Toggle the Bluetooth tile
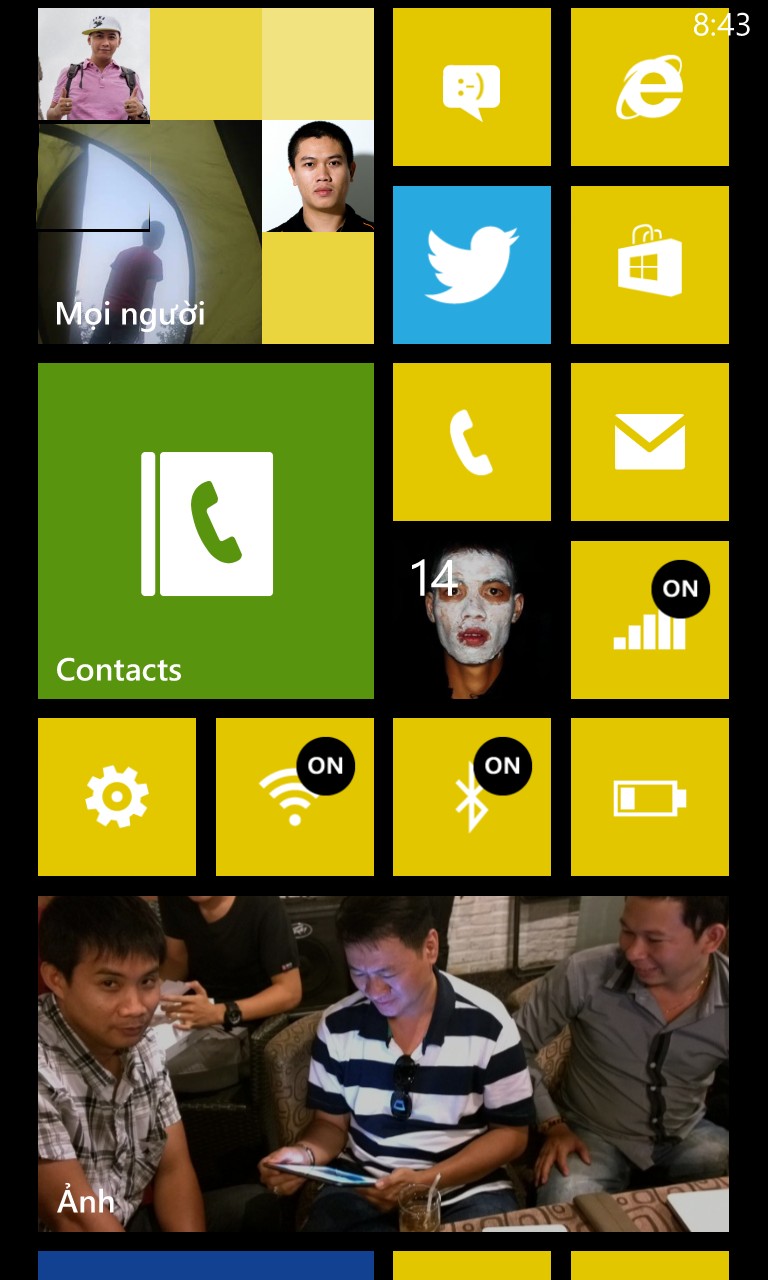This screenshot has height=1280, width=768. point(472,797)
